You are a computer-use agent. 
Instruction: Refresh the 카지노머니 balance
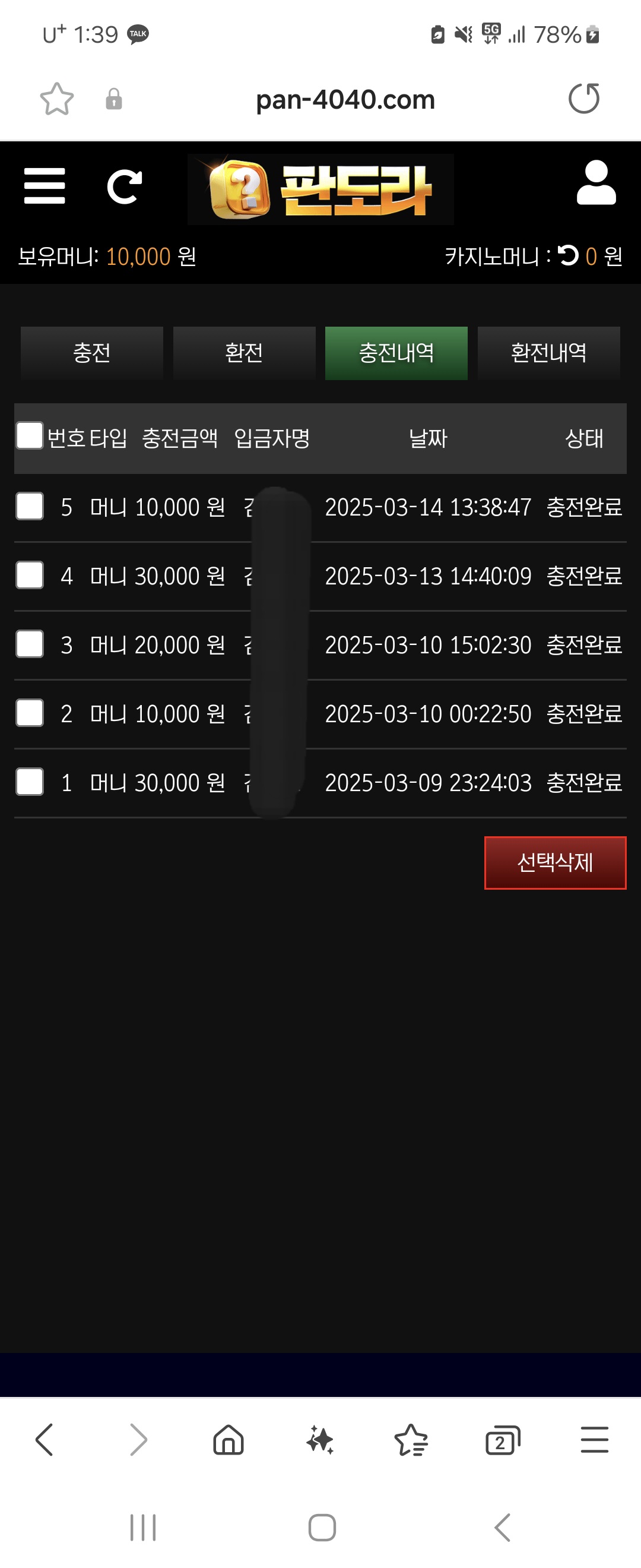pyautogui.click(x=569, y=255)
